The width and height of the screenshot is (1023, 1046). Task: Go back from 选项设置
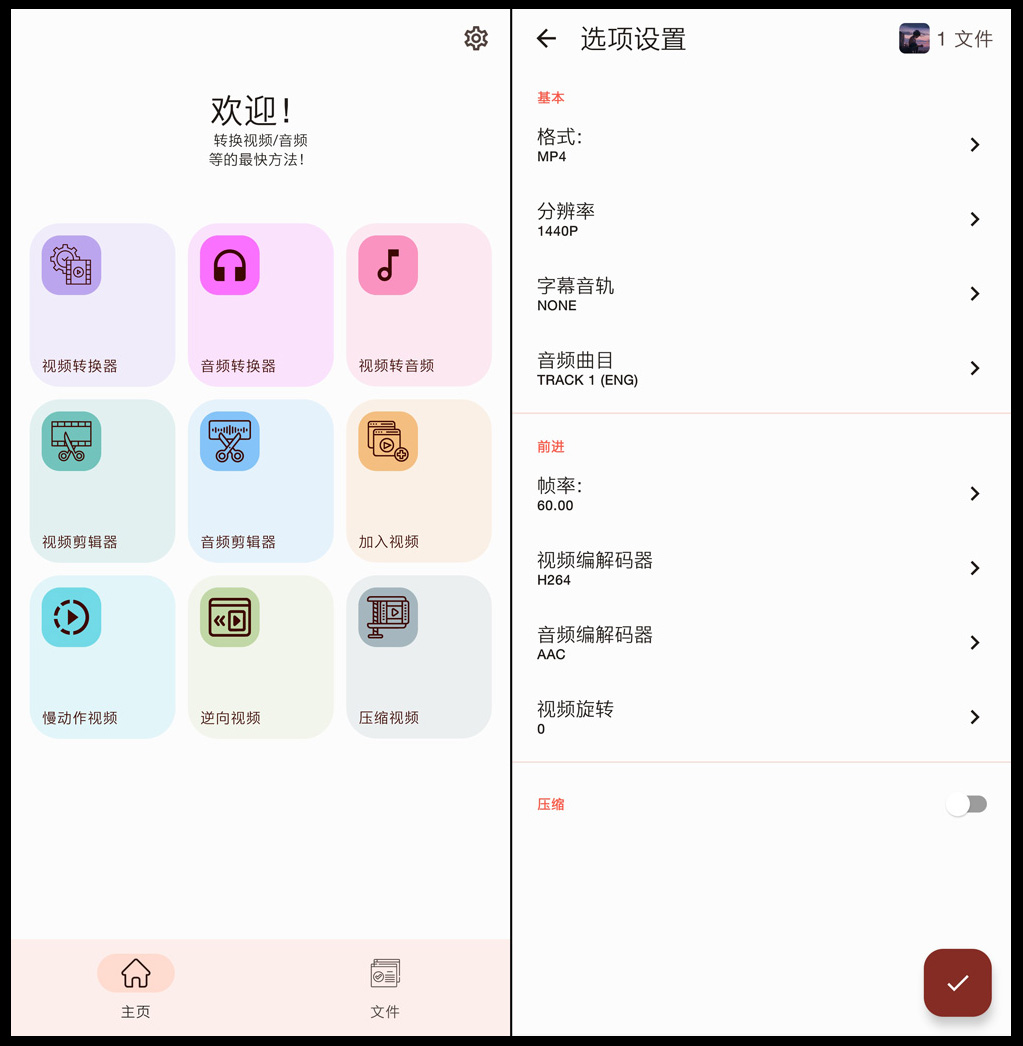[x=546, y=39]
